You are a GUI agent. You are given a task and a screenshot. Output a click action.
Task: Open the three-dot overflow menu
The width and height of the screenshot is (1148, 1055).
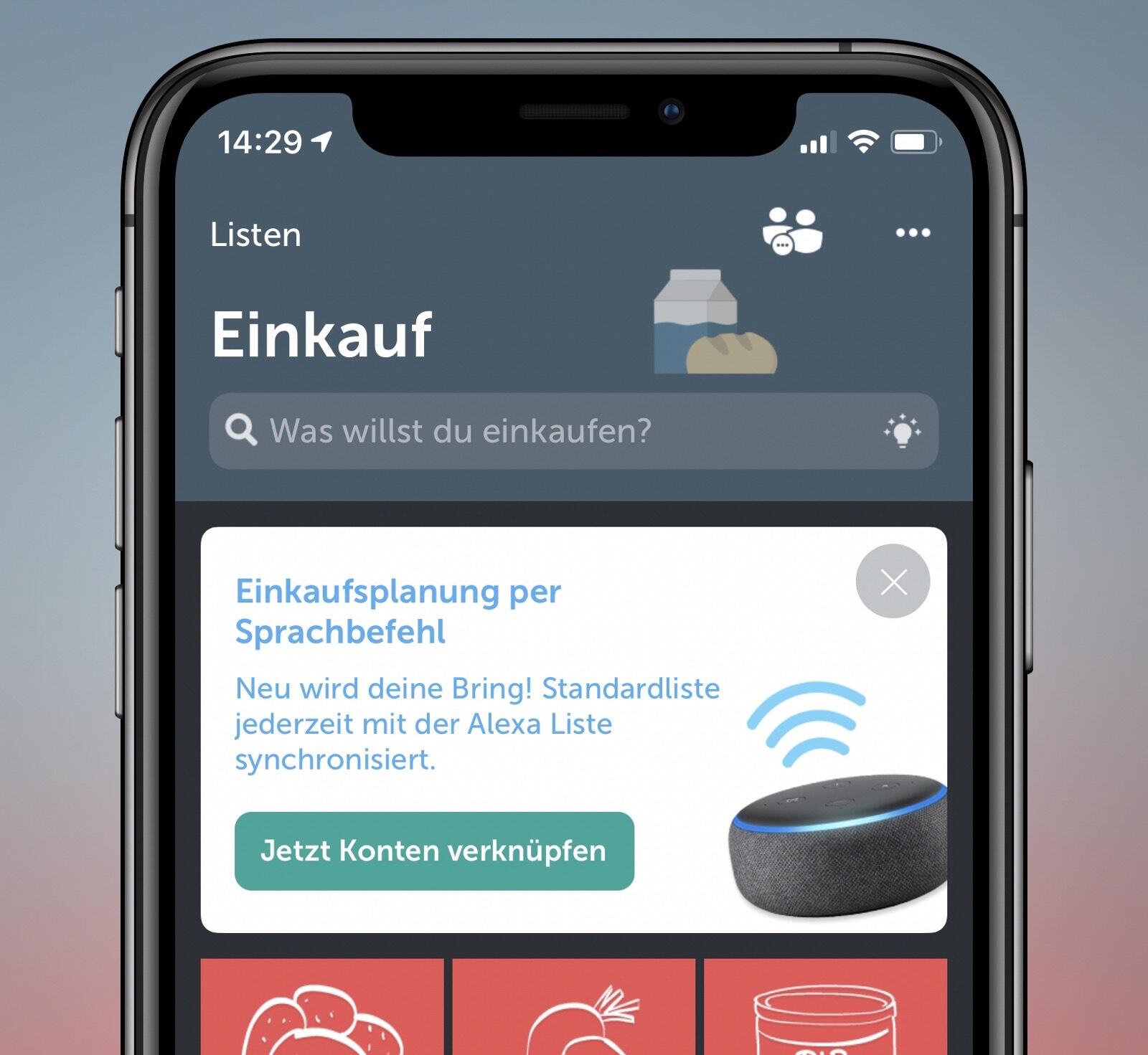pyautogui.click(x=913, y=232)
